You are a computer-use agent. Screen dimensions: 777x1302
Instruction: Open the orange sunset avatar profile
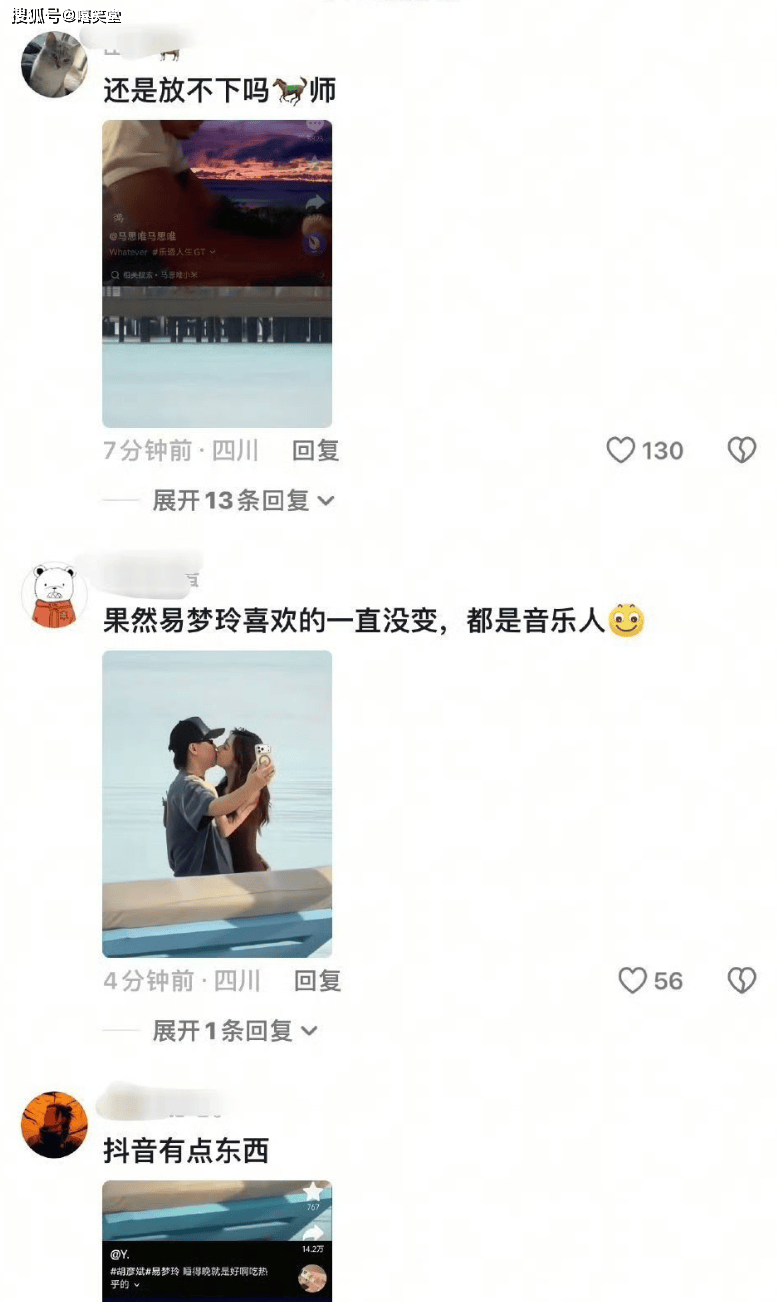click(x=54, y=1125)
